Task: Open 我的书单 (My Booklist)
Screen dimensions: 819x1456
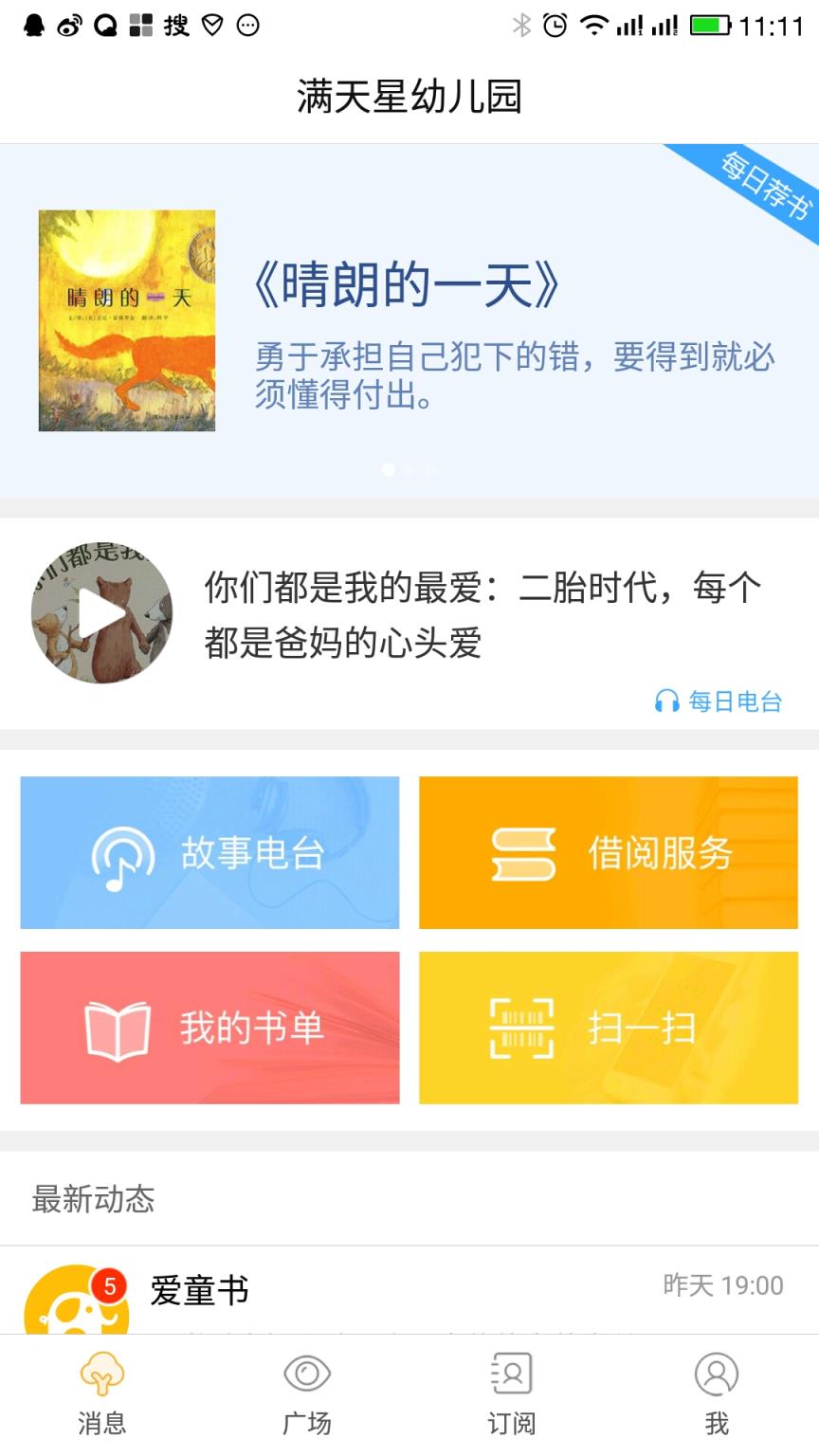Action: (209, 1028)
